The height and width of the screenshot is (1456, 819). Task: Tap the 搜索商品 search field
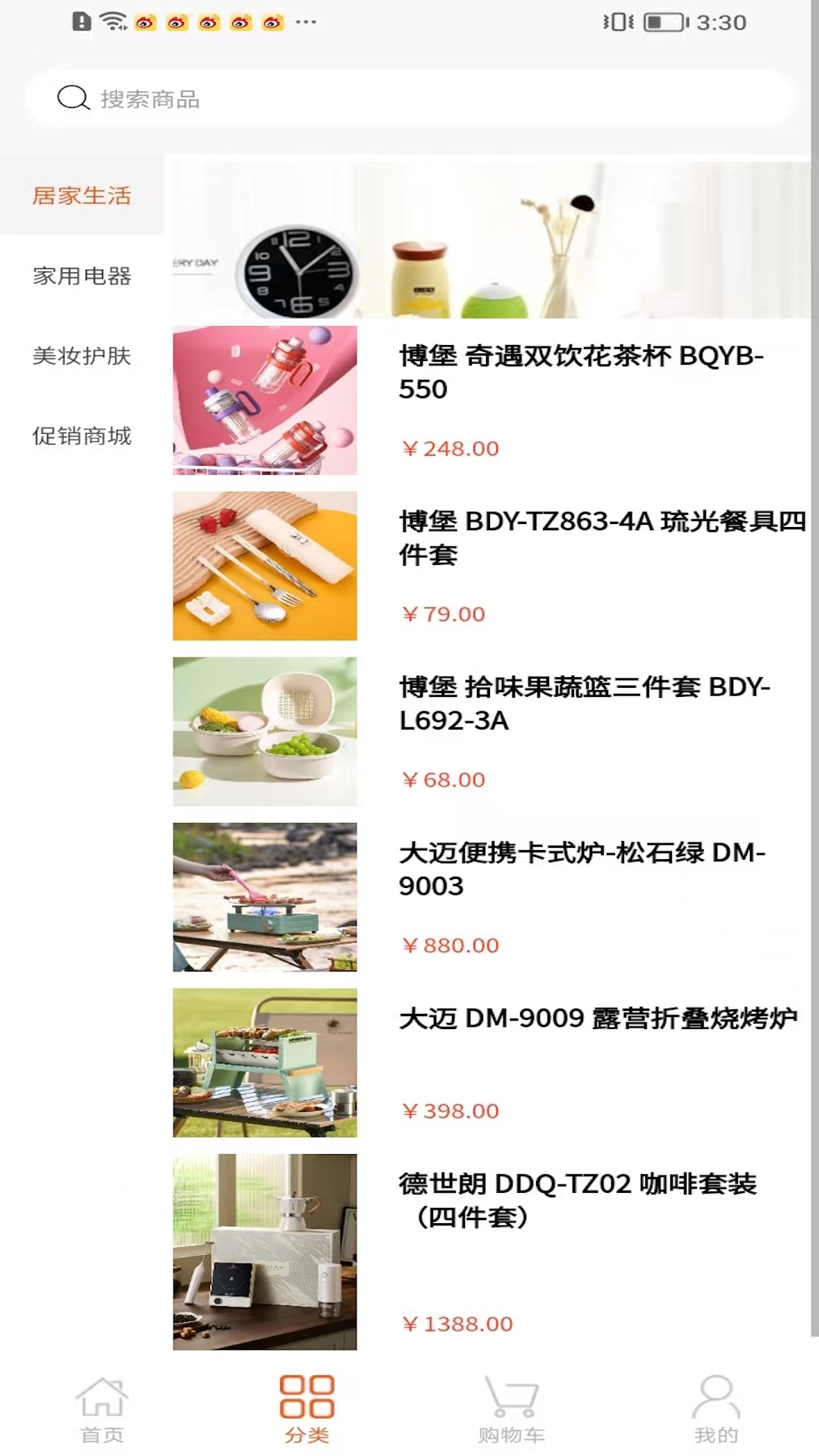click(409, 99)
